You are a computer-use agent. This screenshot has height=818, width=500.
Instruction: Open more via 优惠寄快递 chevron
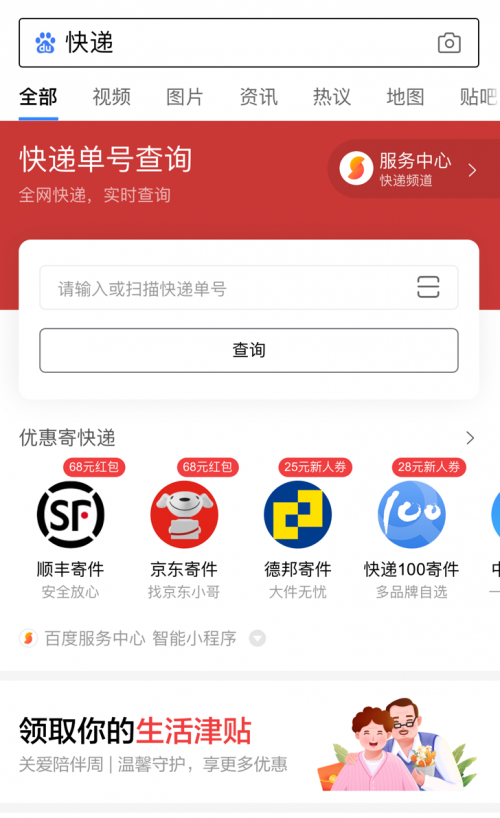(470, 438)
